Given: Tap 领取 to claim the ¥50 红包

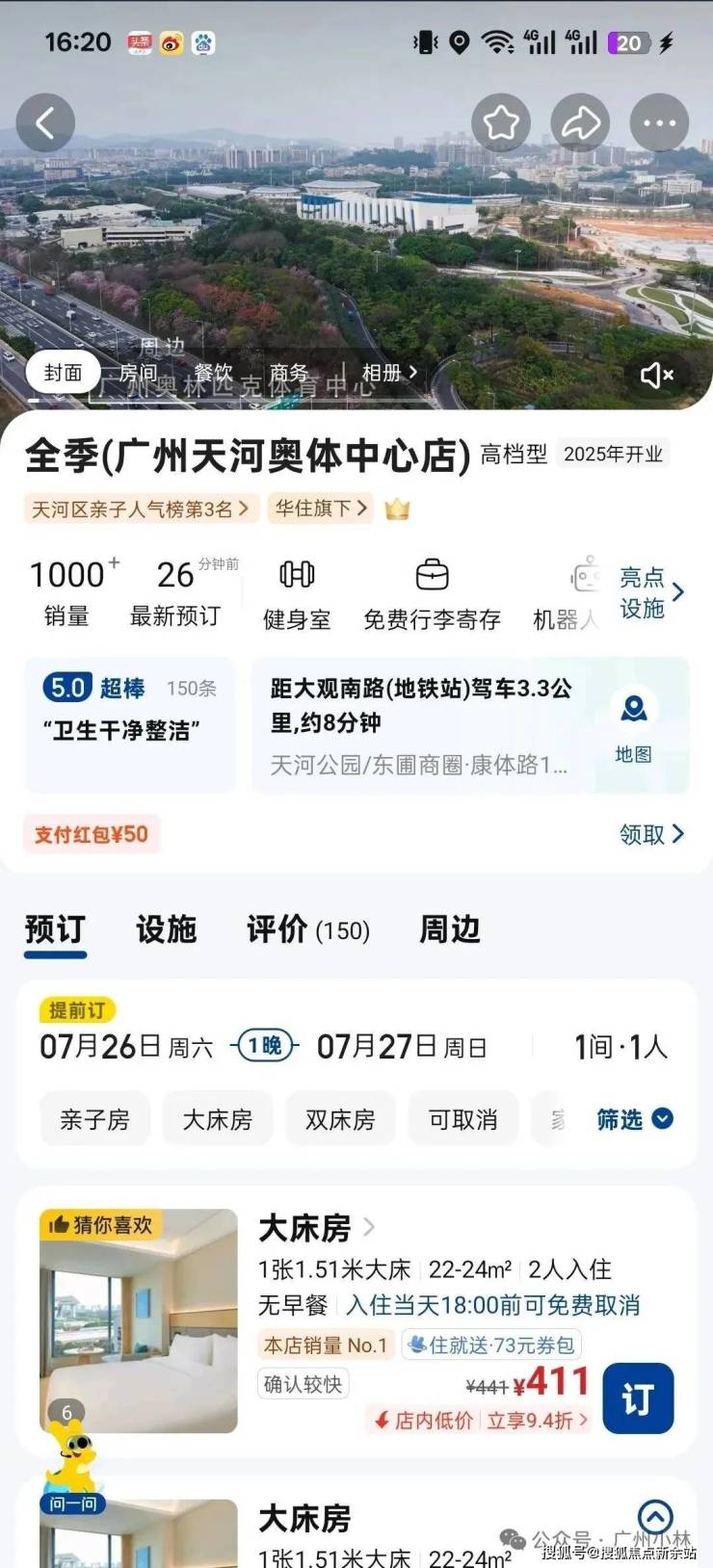Looking at the screenshot, I should coord(651,834).
